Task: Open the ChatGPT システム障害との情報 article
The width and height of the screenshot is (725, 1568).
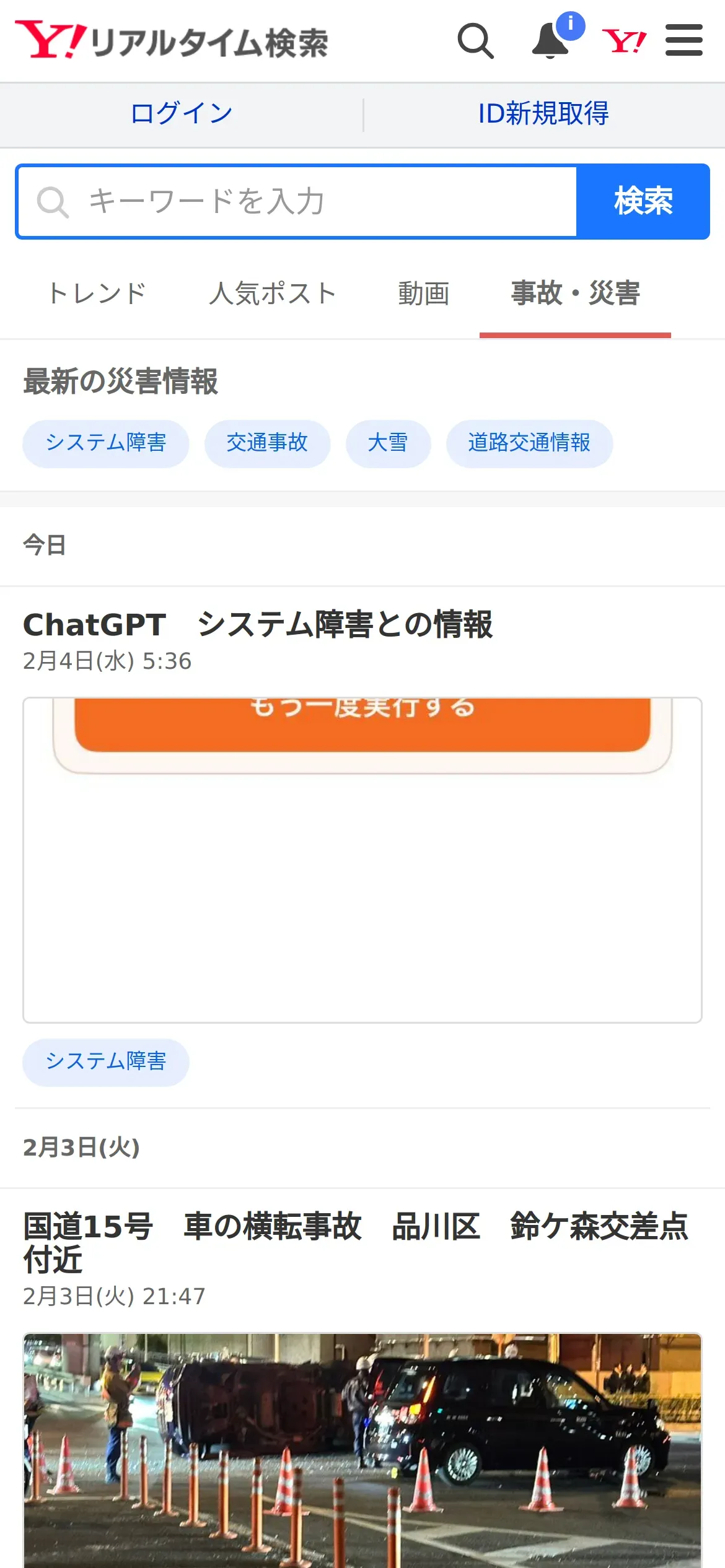Action: pos(258,624)
